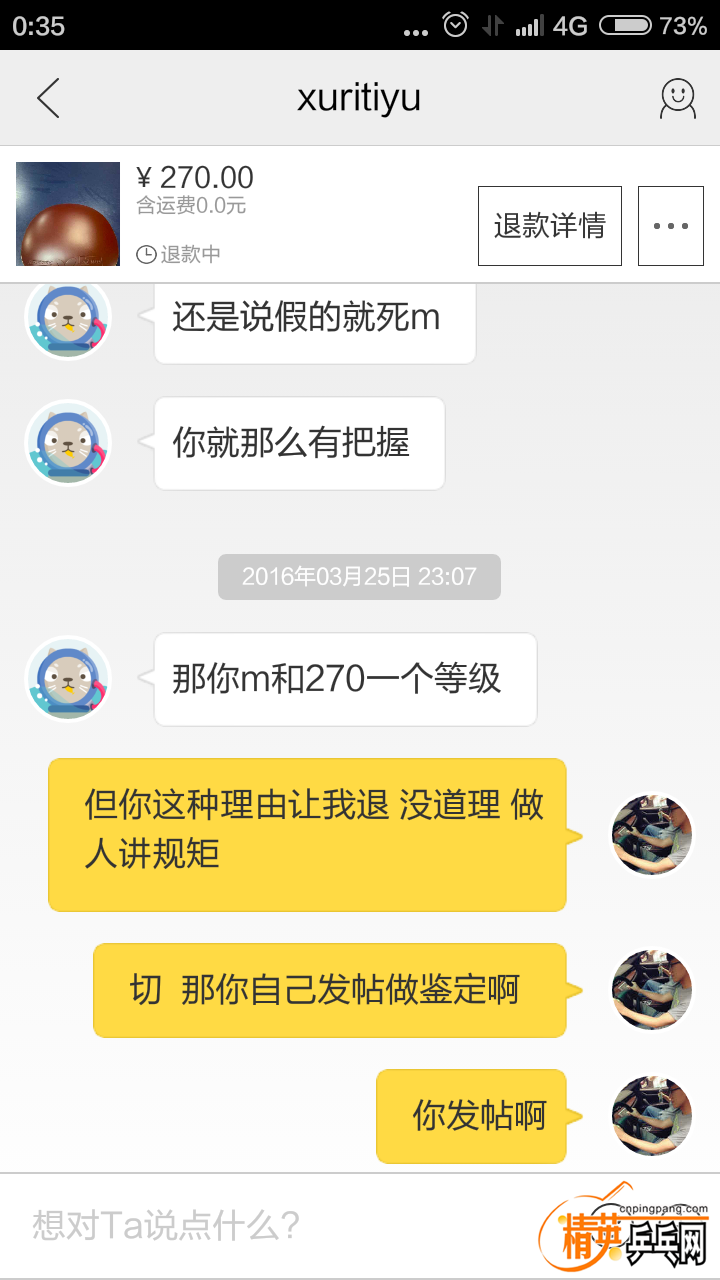Tap the alarm clock icon in status bar
The image size is (720, 1280).
point(454,27)
